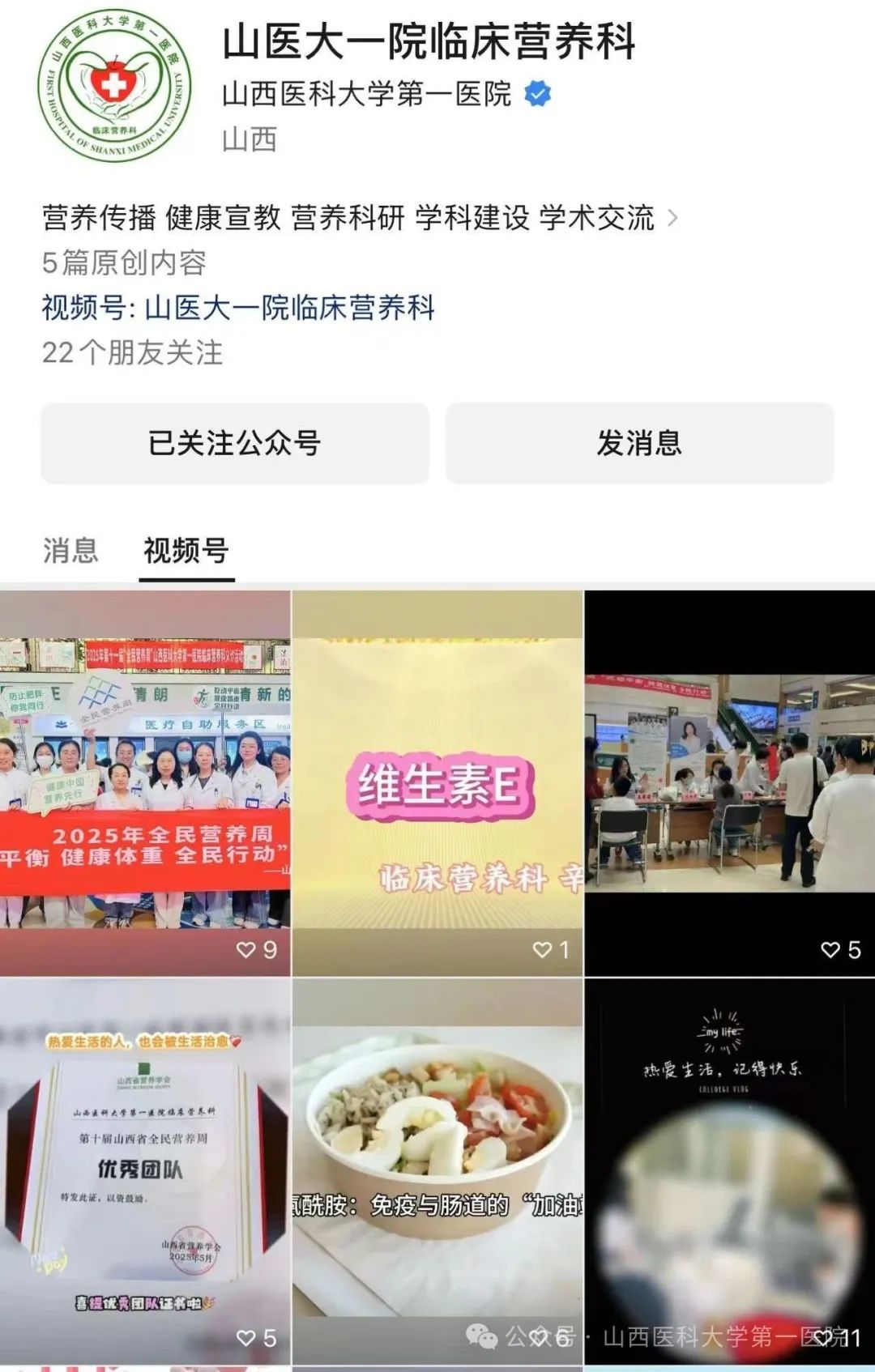The height and width of the screenshot is (1372, 875).
Task: Open the 视频号 link 山医大一院临床营养科
Action: click(x=289, y=308)
